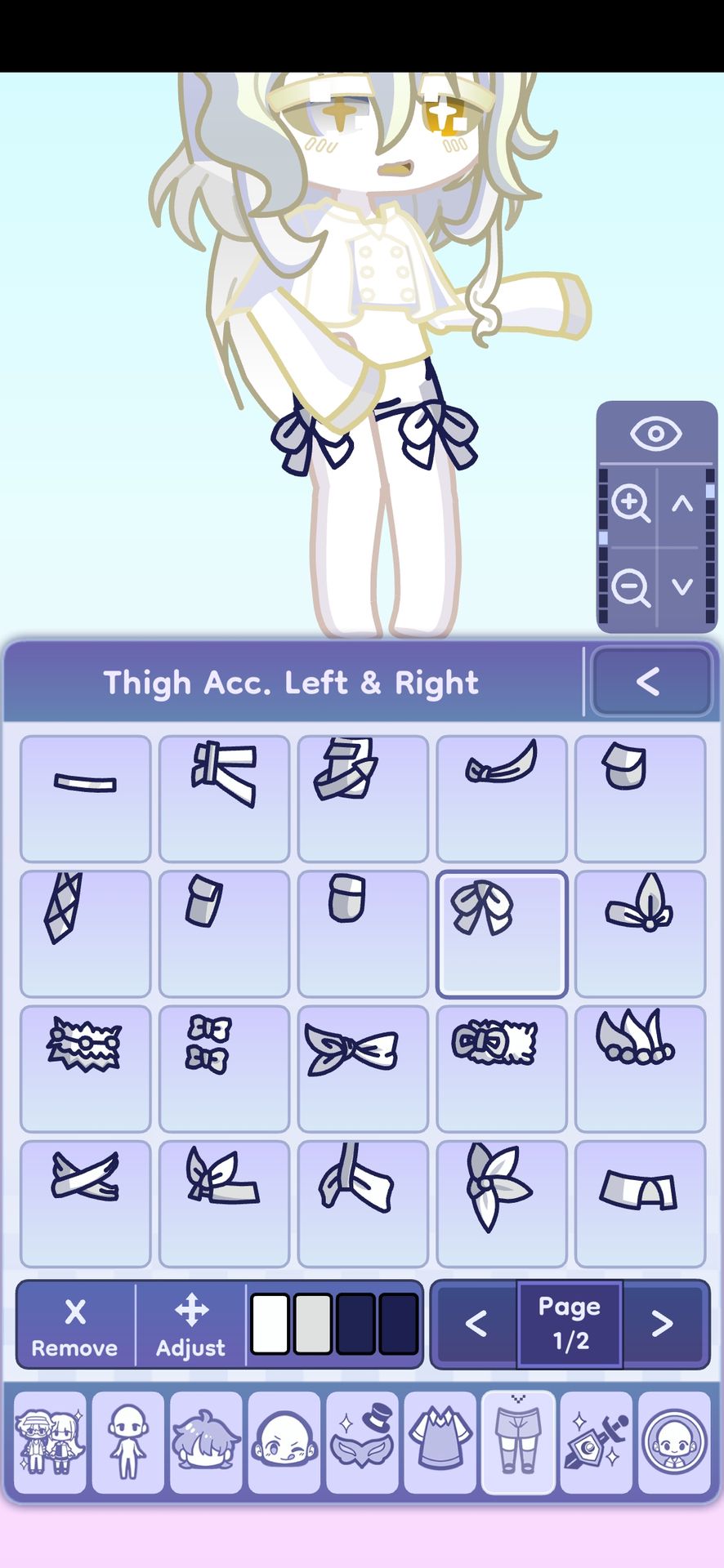This screenshot has height=1568, width=724.
Task: Open the hair category tab
Action: coord(206,1443)
